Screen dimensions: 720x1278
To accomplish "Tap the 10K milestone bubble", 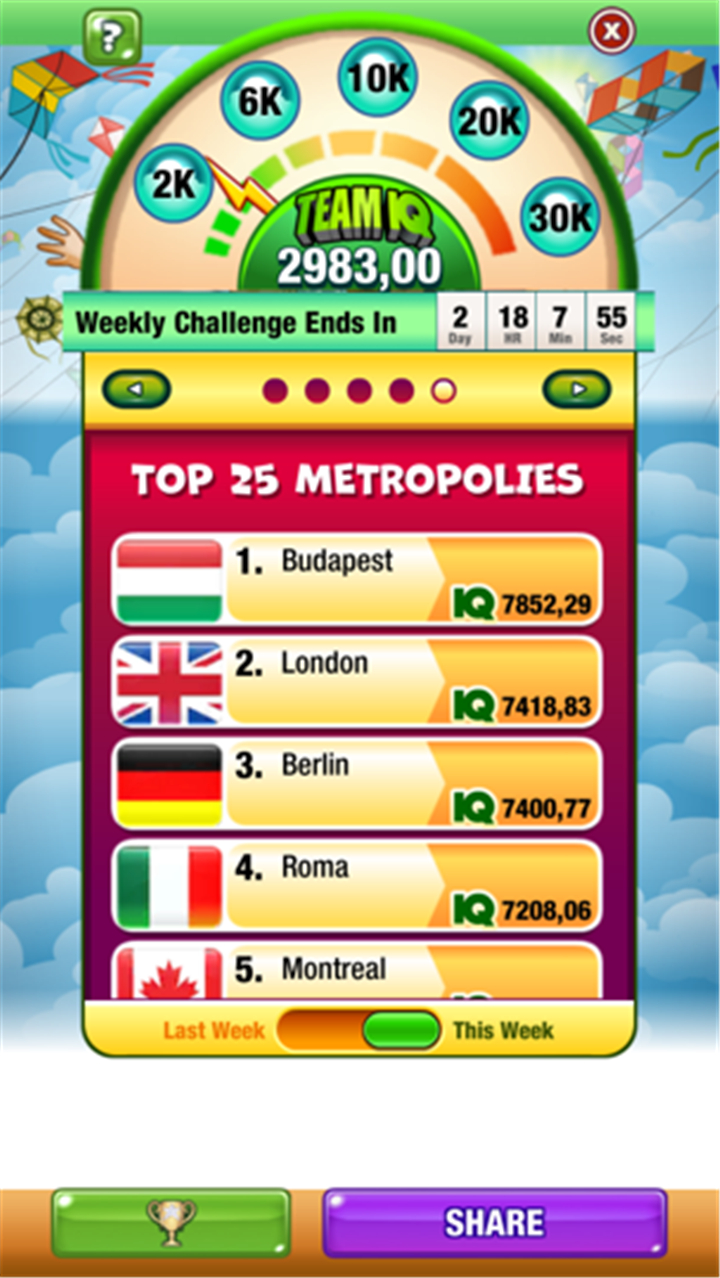I will (378, 77).
